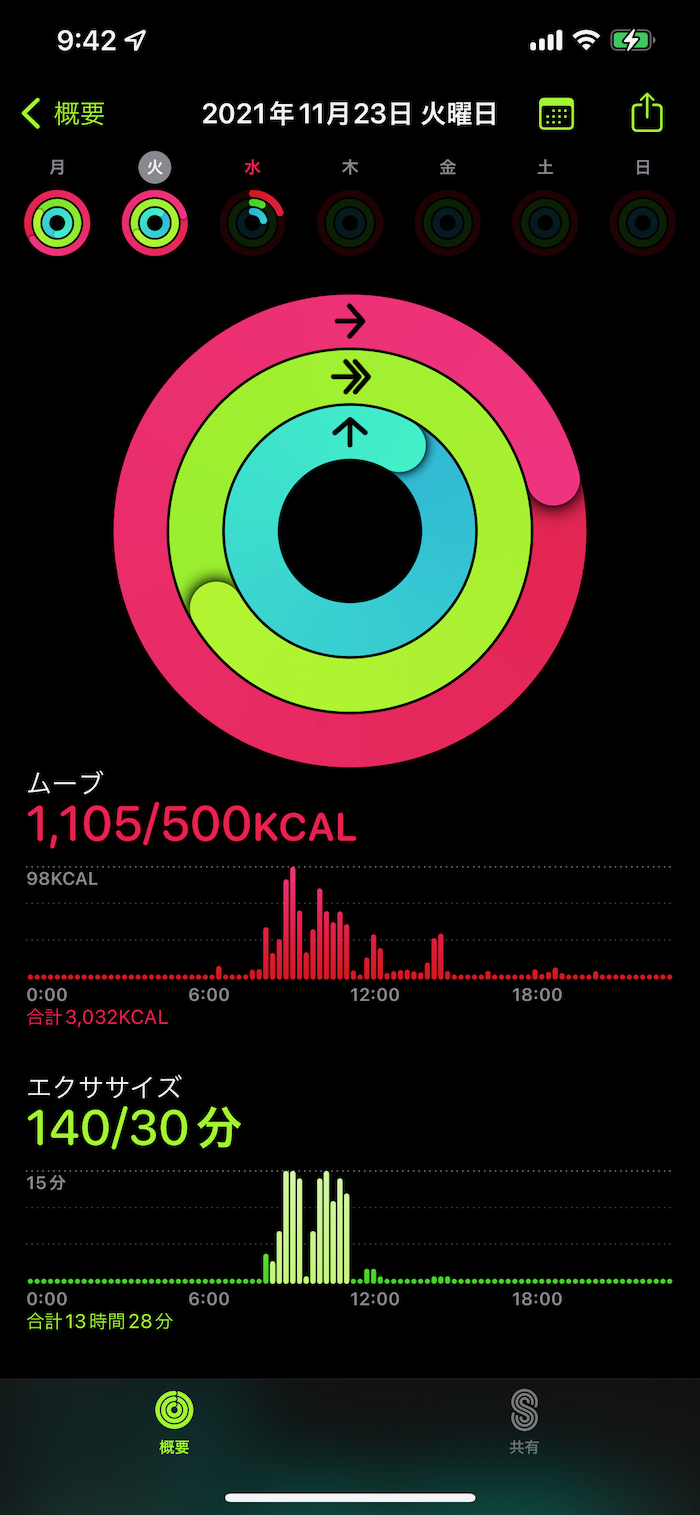Go back to 概要

[63, 114]
